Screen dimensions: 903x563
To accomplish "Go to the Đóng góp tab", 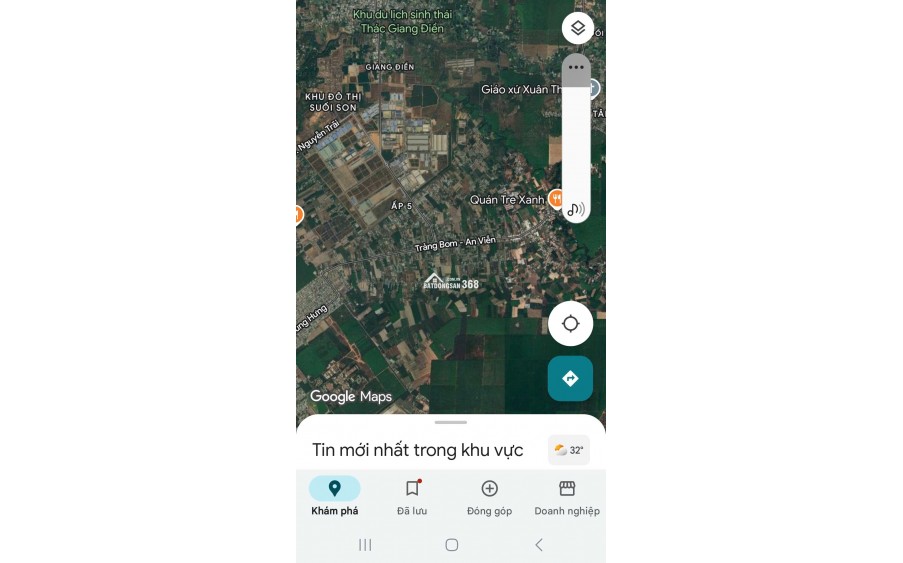I will click(x=489, y=496).
